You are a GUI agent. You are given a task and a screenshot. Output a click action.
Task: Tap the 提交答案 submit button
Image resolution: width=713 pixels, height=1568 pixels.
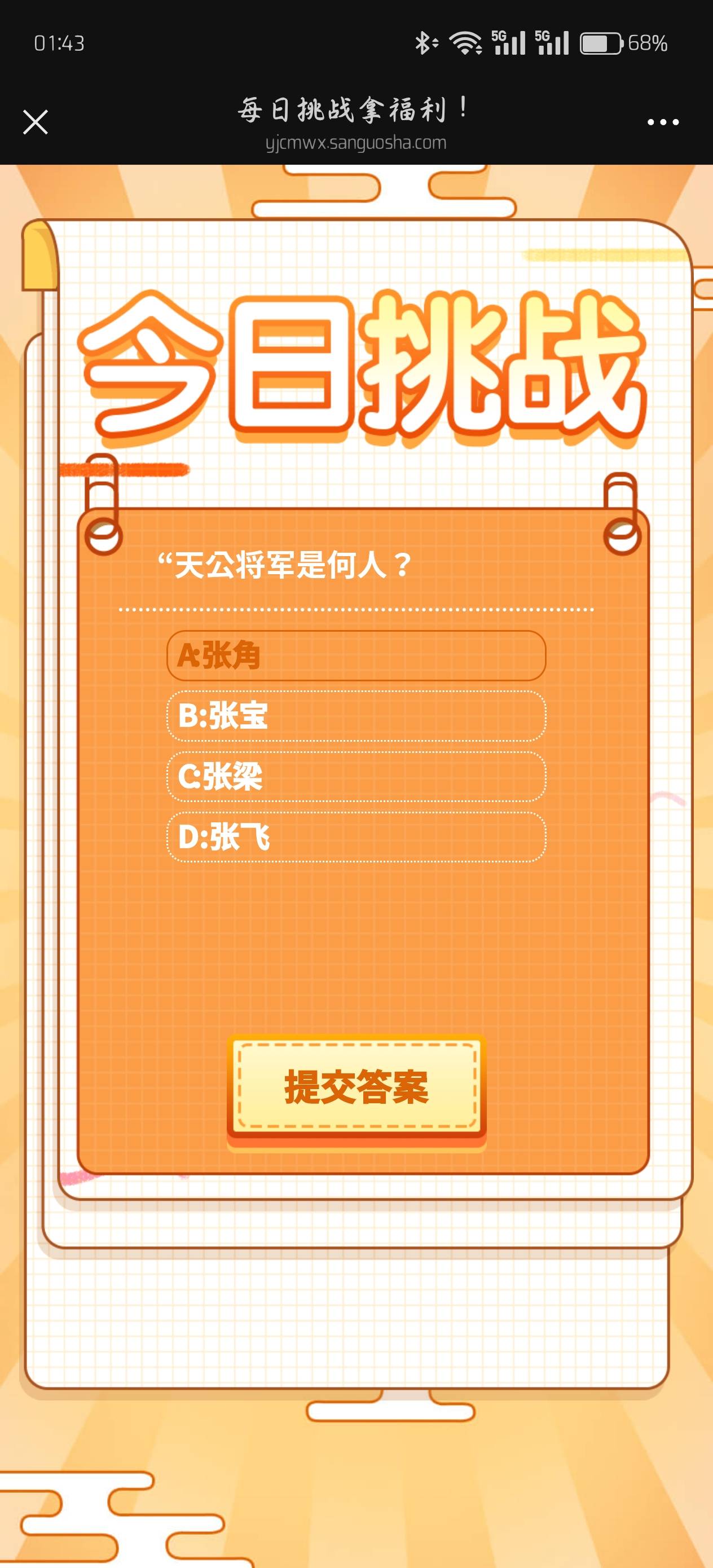pos(356,1086)
